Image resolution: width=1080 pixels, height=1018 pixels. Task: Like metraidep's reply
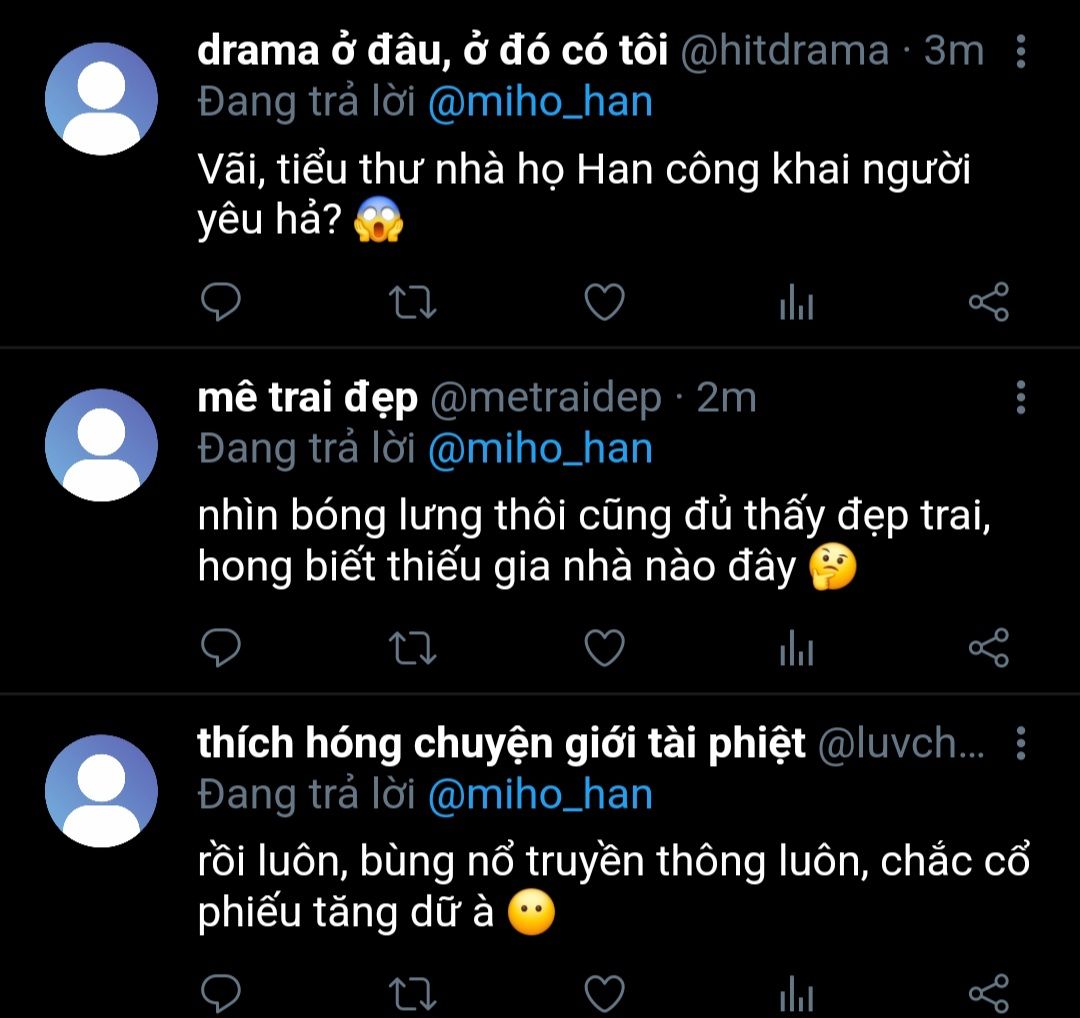pos(604,648)
